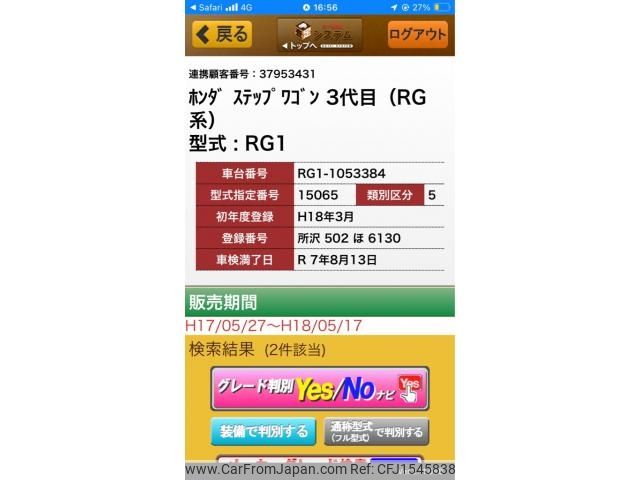This screenshot has height=480, width=640.
Task: Tap the 戻る back button
Action: 222,34
